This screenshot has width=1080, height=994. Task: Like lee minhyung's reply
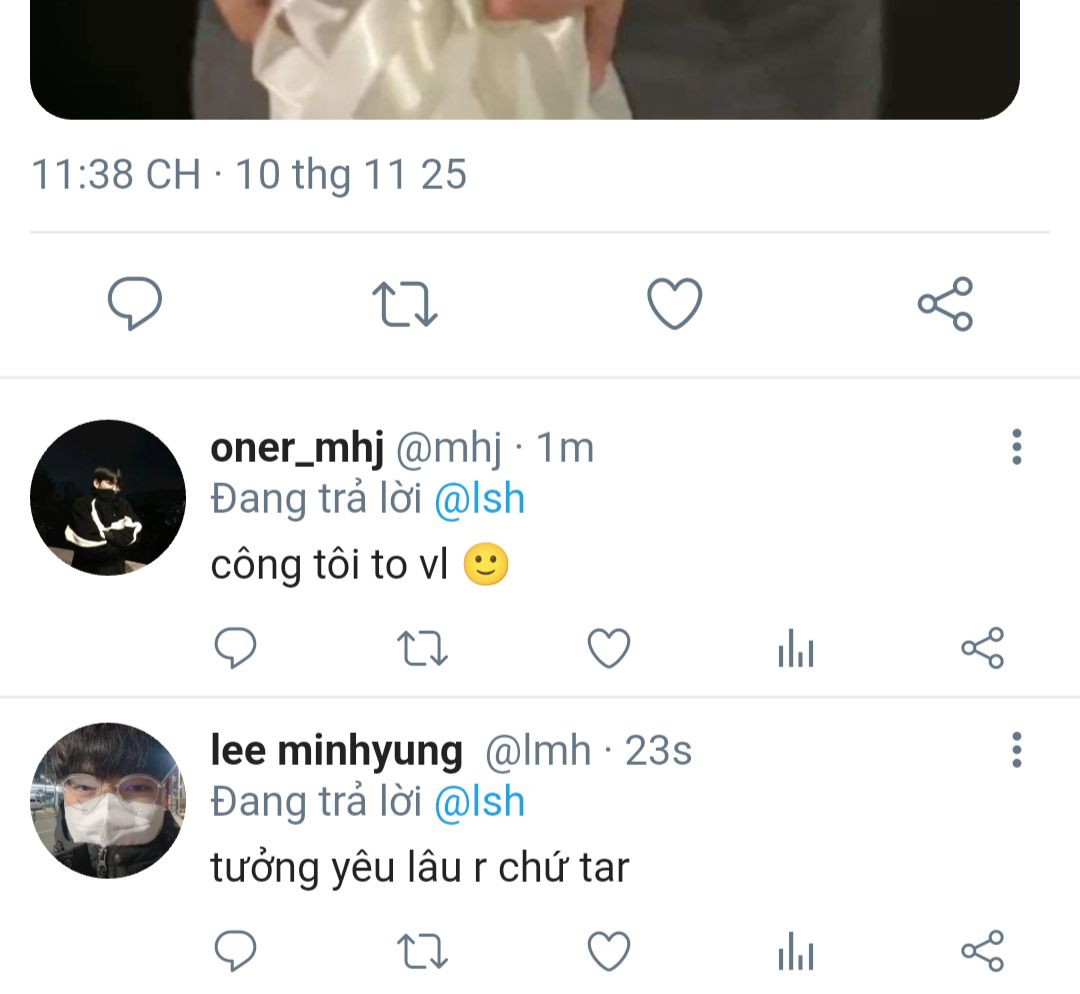[x=608, y=952]
